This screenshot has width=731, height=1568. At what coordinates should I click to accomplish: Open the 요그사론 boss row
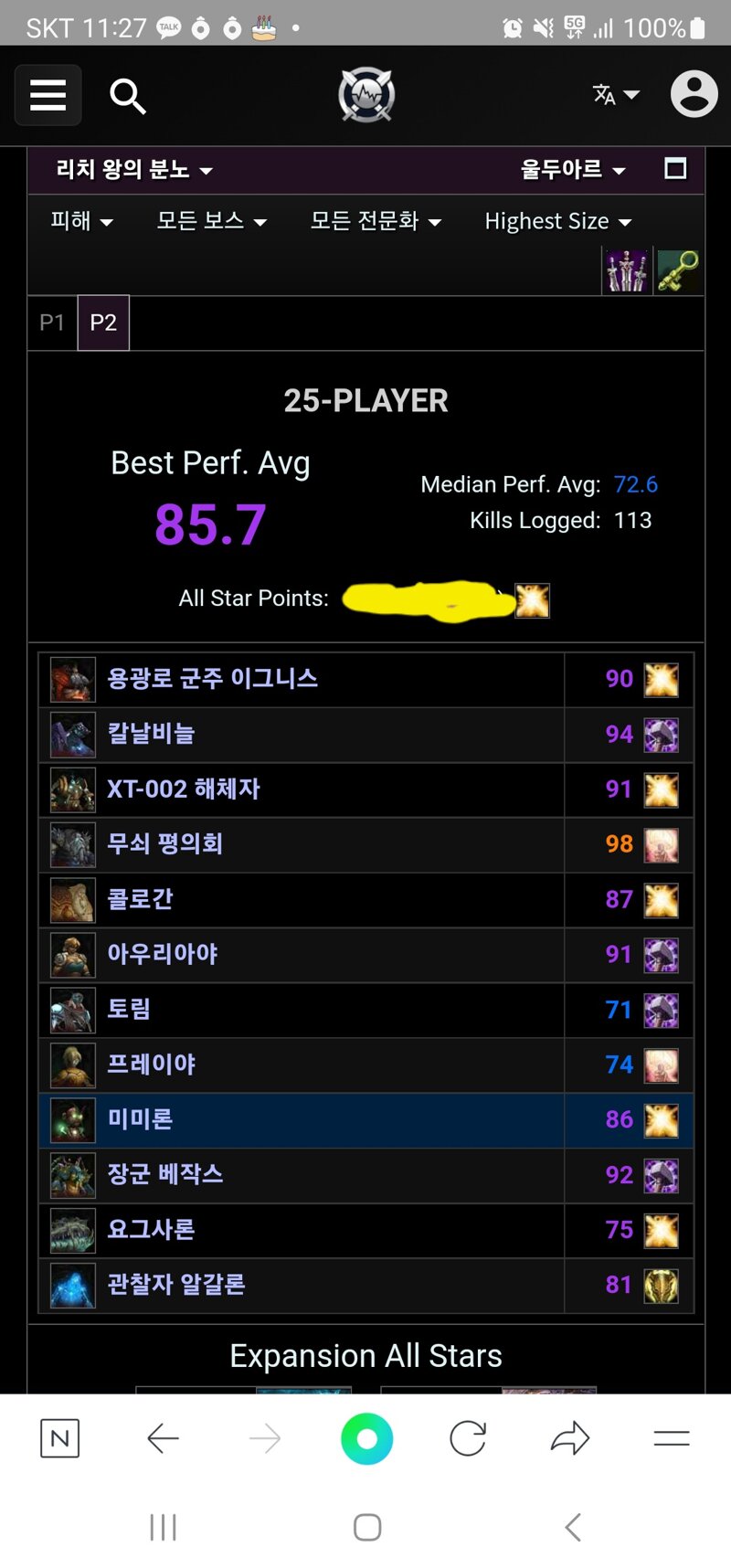(x=365, y=1230)
